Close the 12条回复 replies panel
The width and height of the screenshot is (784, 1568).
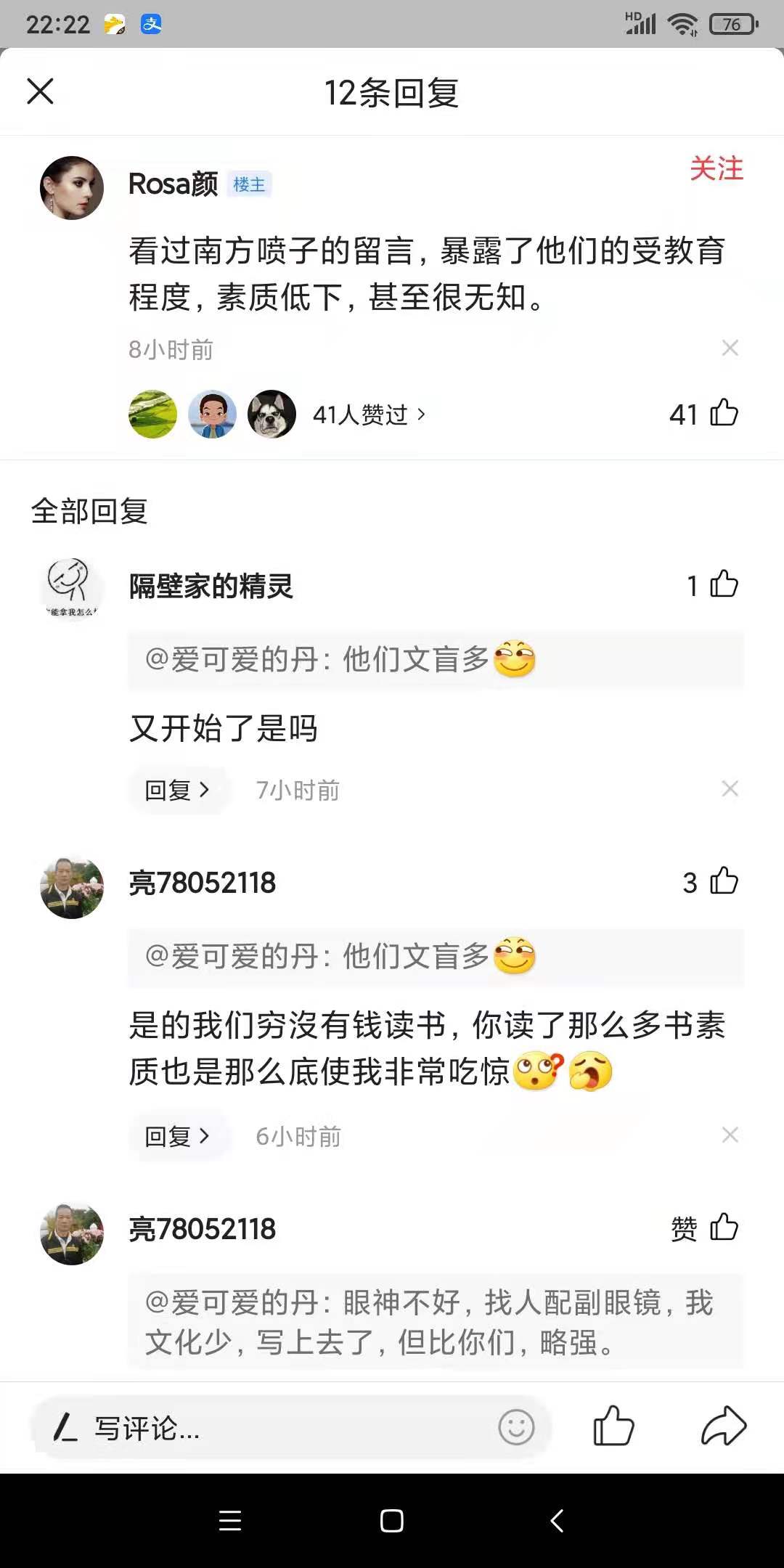coord(40,92)
